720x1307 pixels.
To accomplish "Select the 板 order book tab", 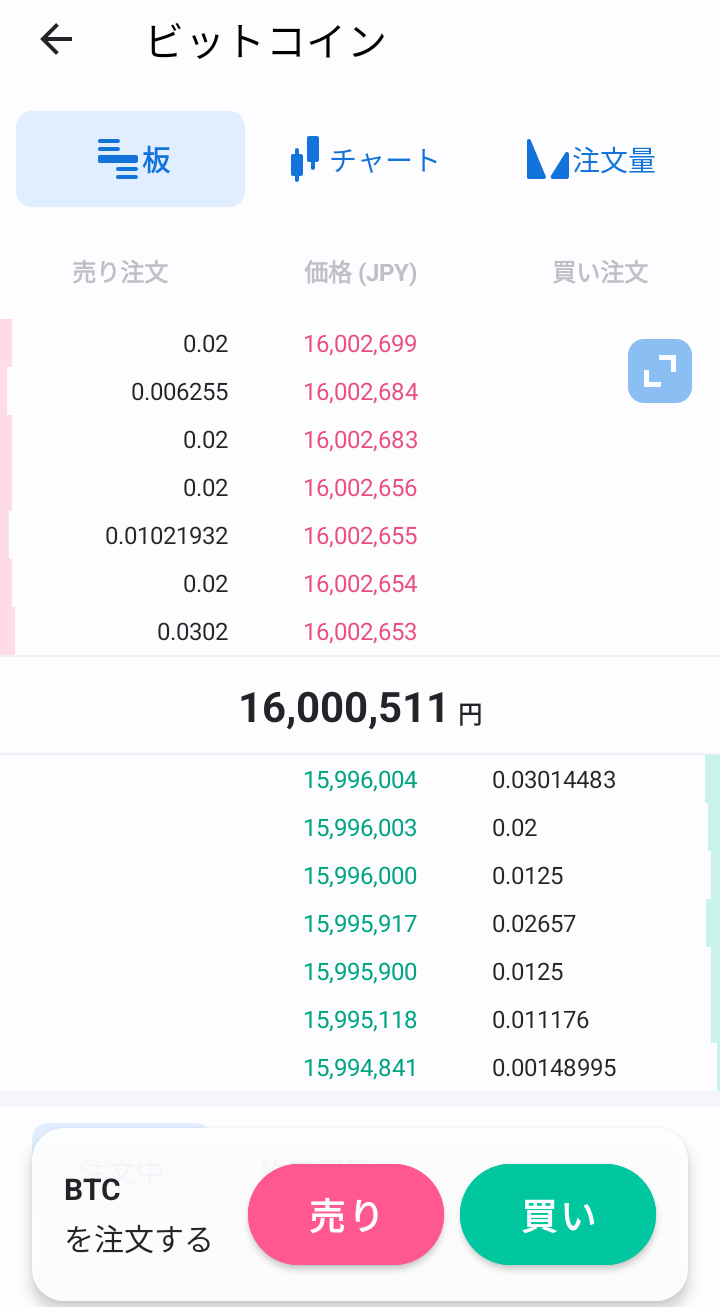I will (130, 159).
